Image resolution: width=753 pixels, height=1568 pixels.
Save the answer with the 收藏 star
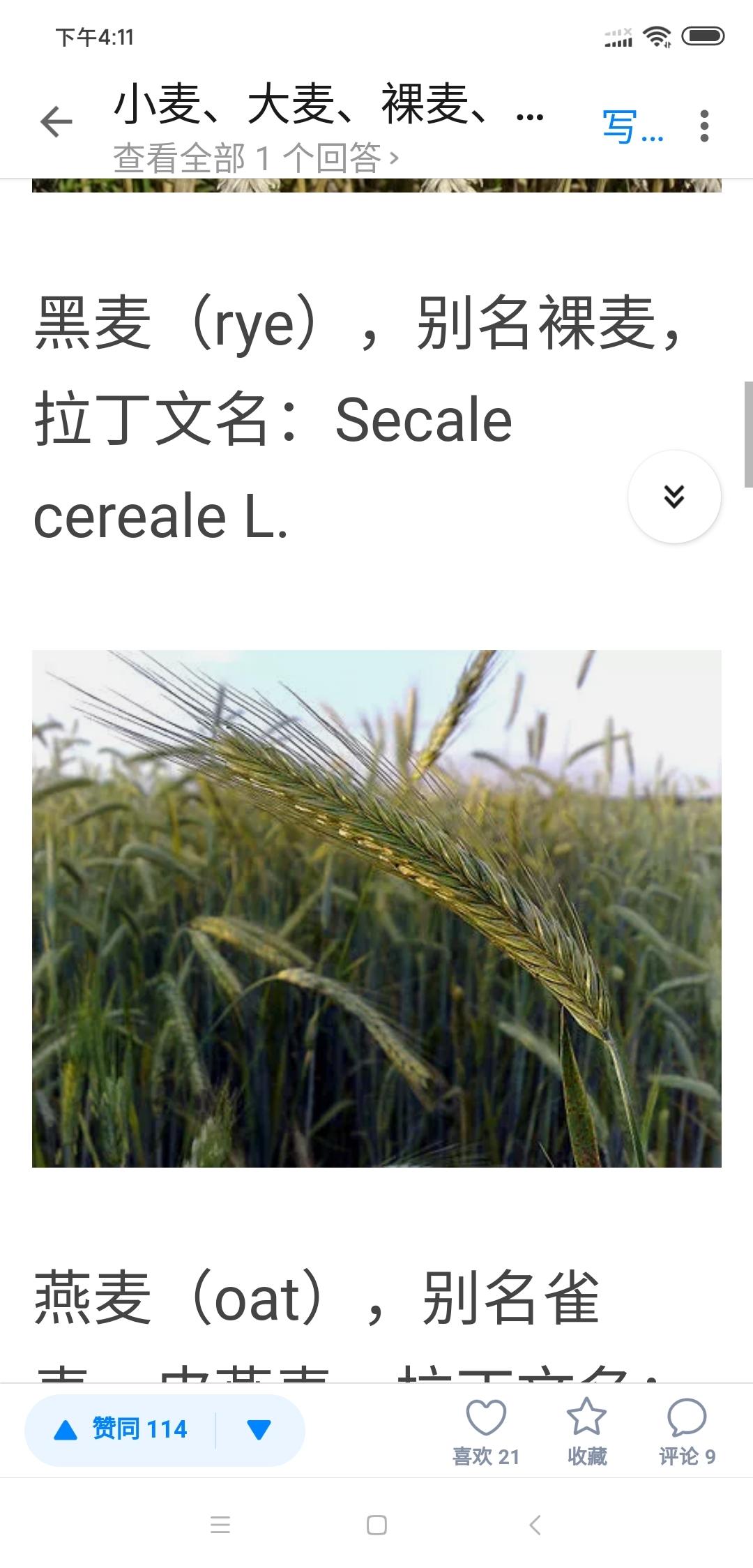tap(586, 1432)
